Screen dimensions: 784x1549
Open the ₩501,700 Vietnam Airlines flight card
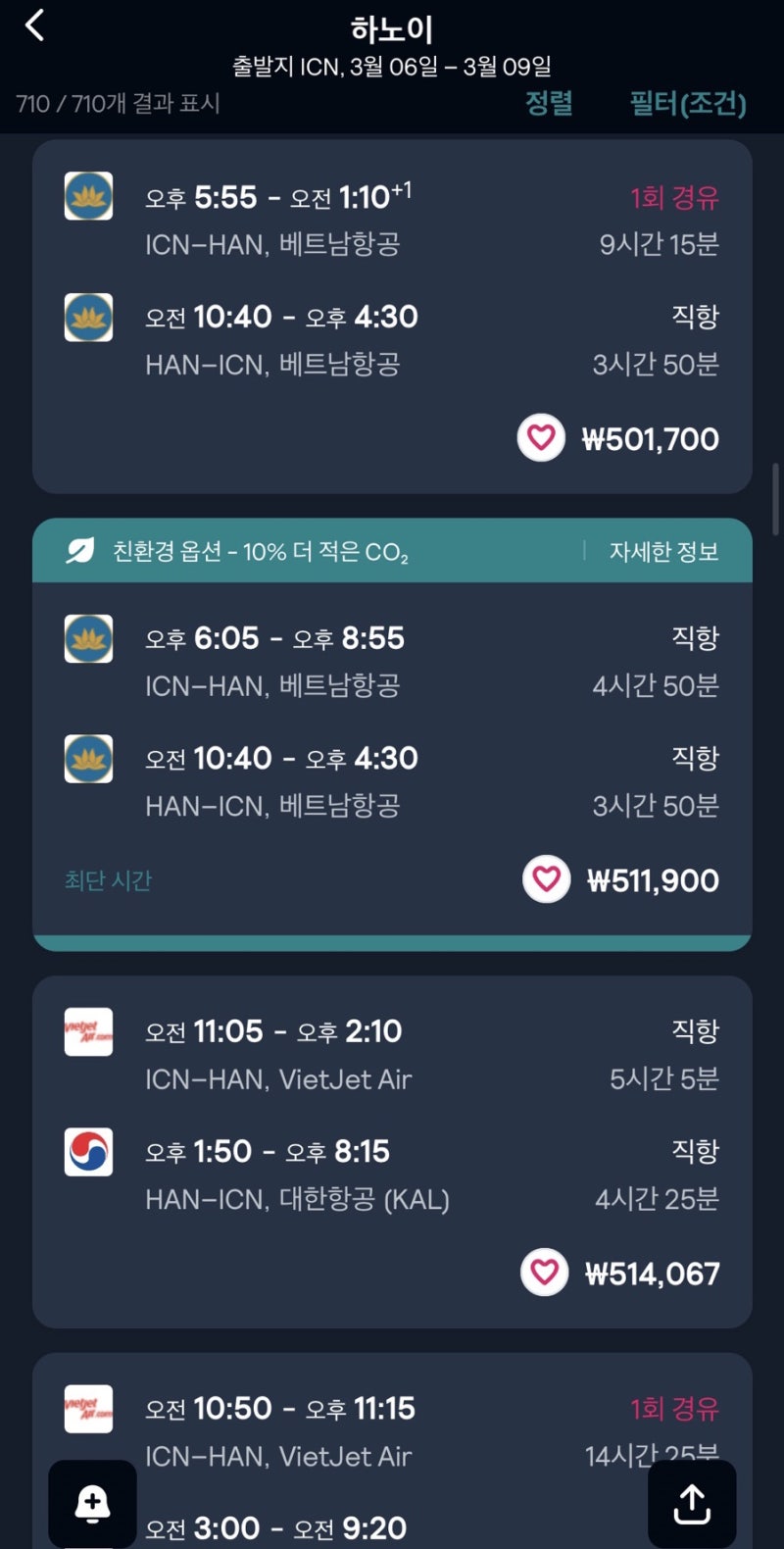click(392, 317)
